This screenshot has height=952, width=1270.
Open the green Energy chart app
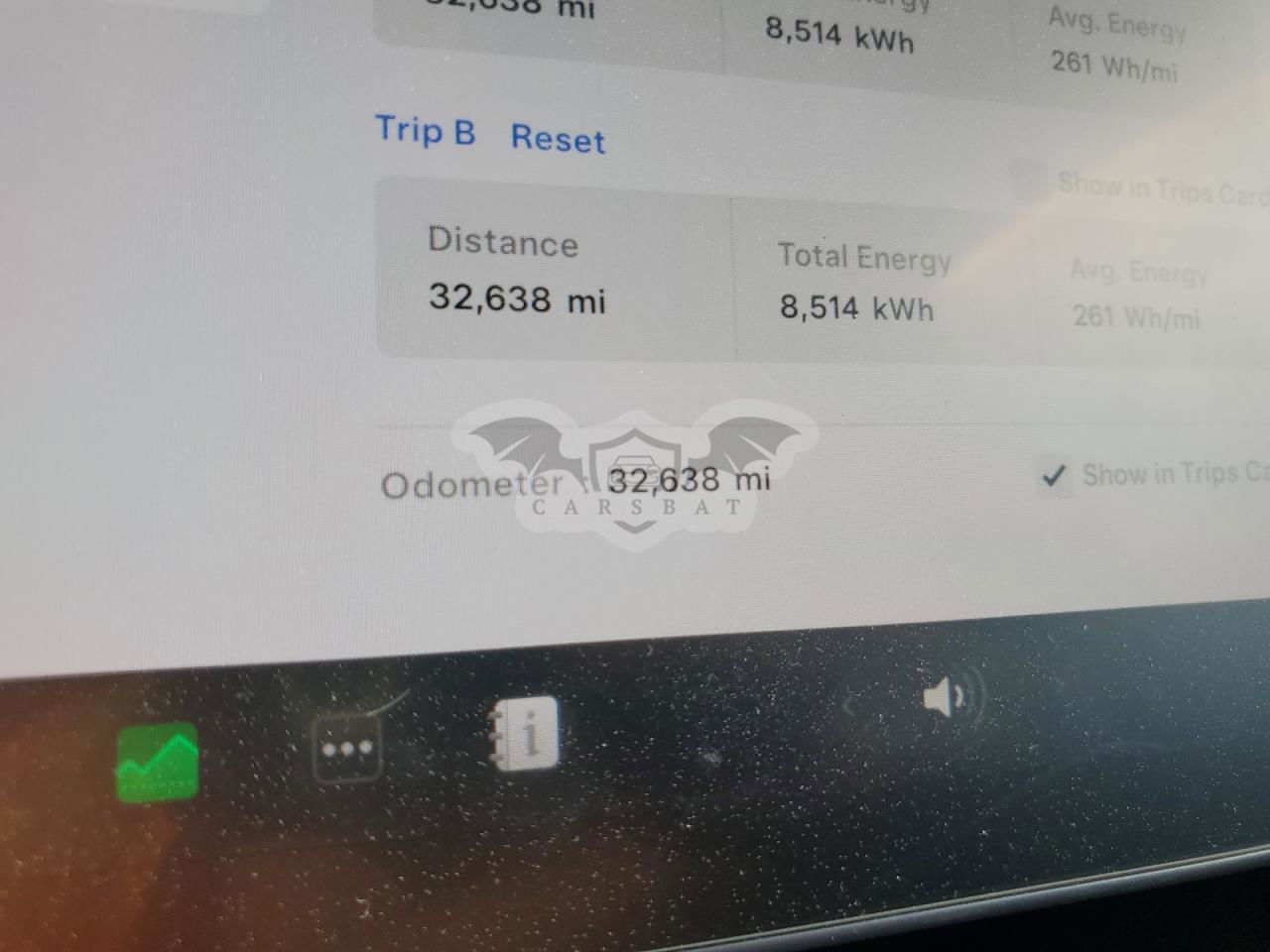click(x=157, y=762)
